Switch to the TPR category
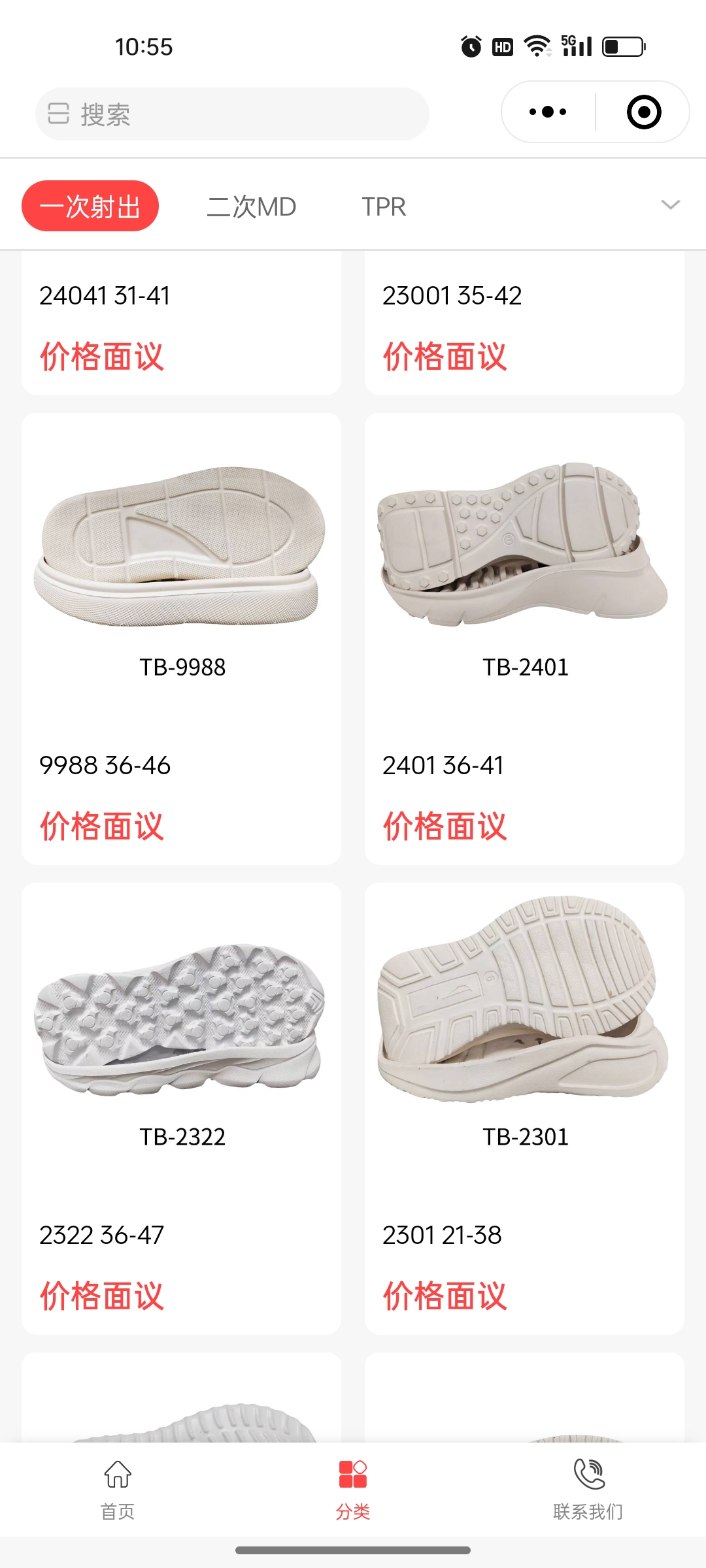 384,206
